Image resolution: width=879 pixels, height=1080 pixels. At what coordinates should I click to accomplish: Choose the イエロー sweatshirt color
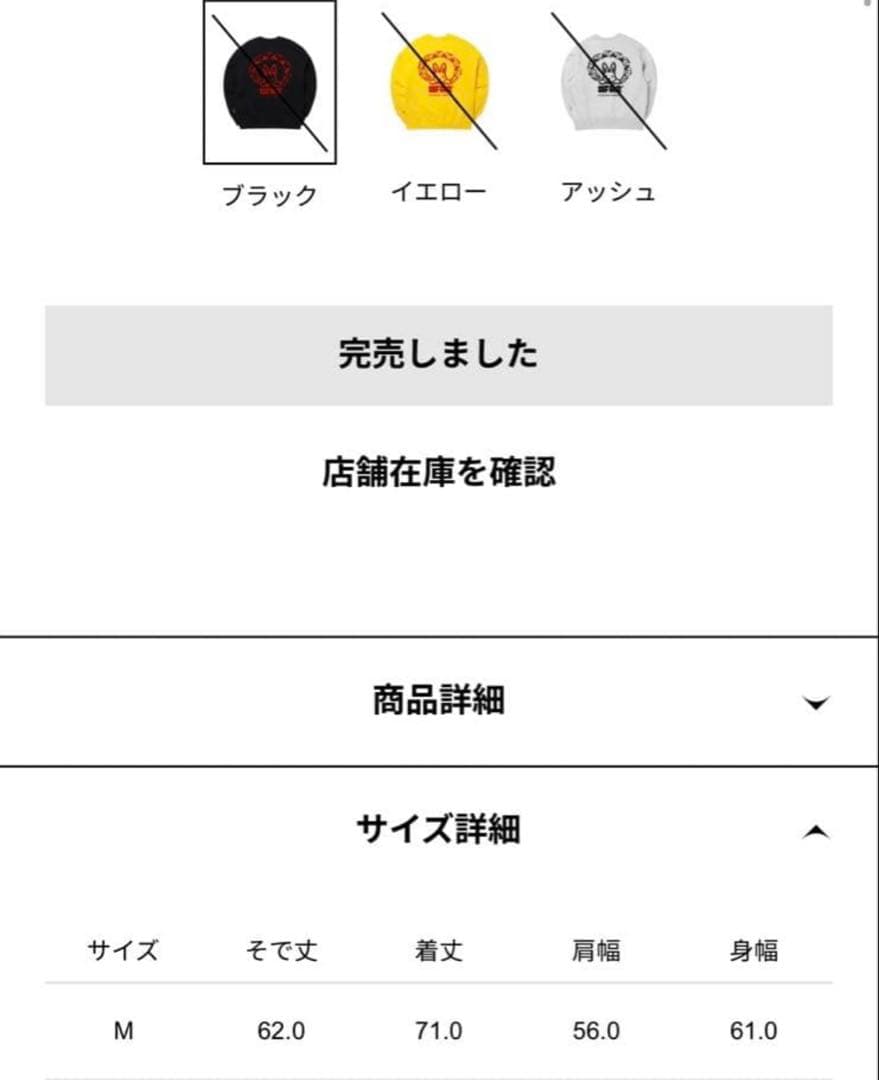pos(438,83)
